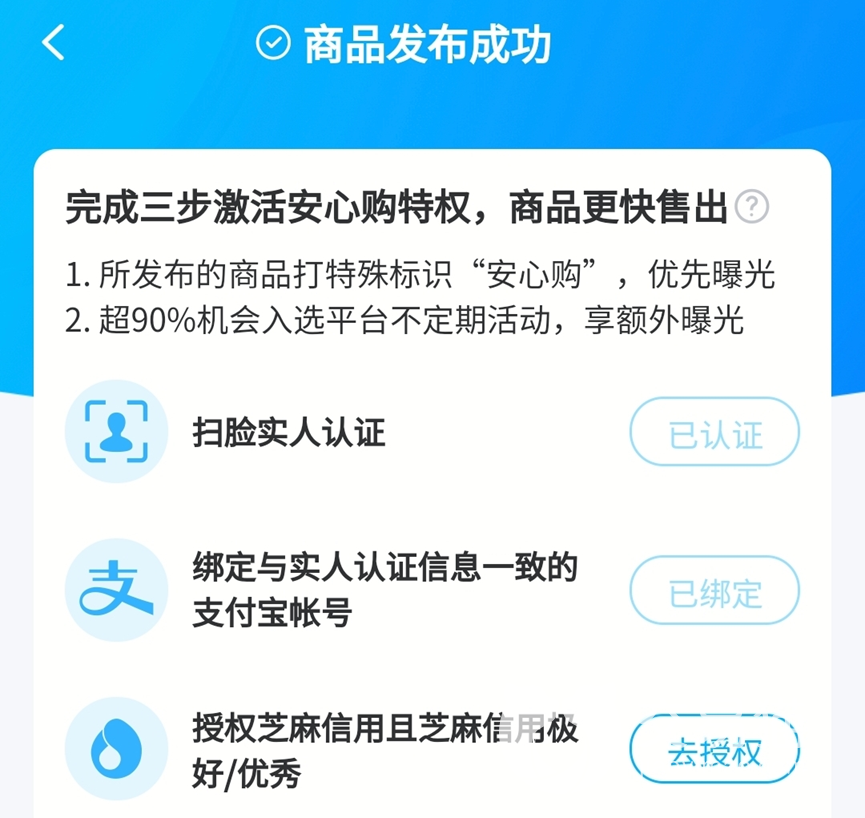Go back using the top-left arrow
This screenshot has width=865, height=818.
pyautogui.click(x=54, y=44)
